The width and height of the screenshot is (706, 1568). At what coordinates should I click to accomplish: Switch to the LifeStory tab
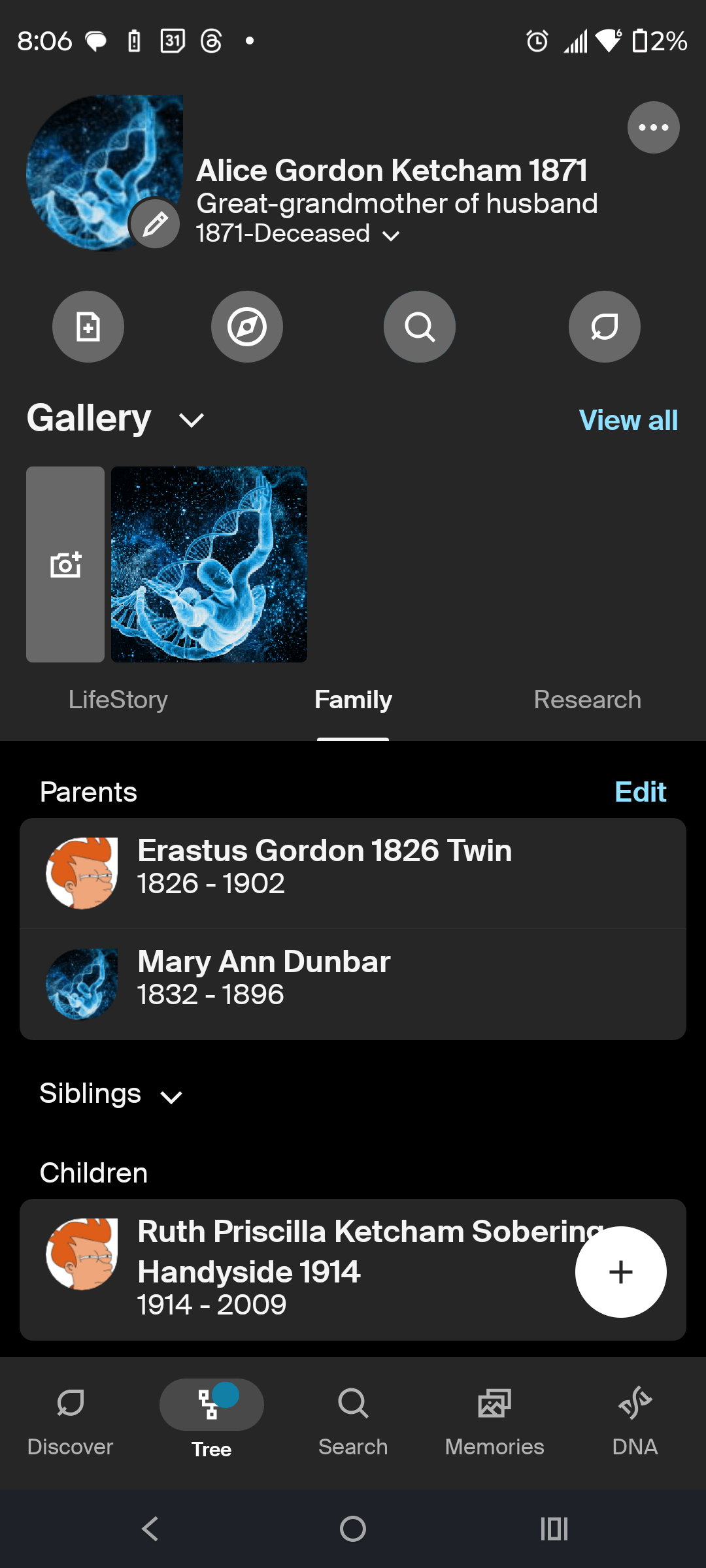pyautogui.click(x=118, y=699)
